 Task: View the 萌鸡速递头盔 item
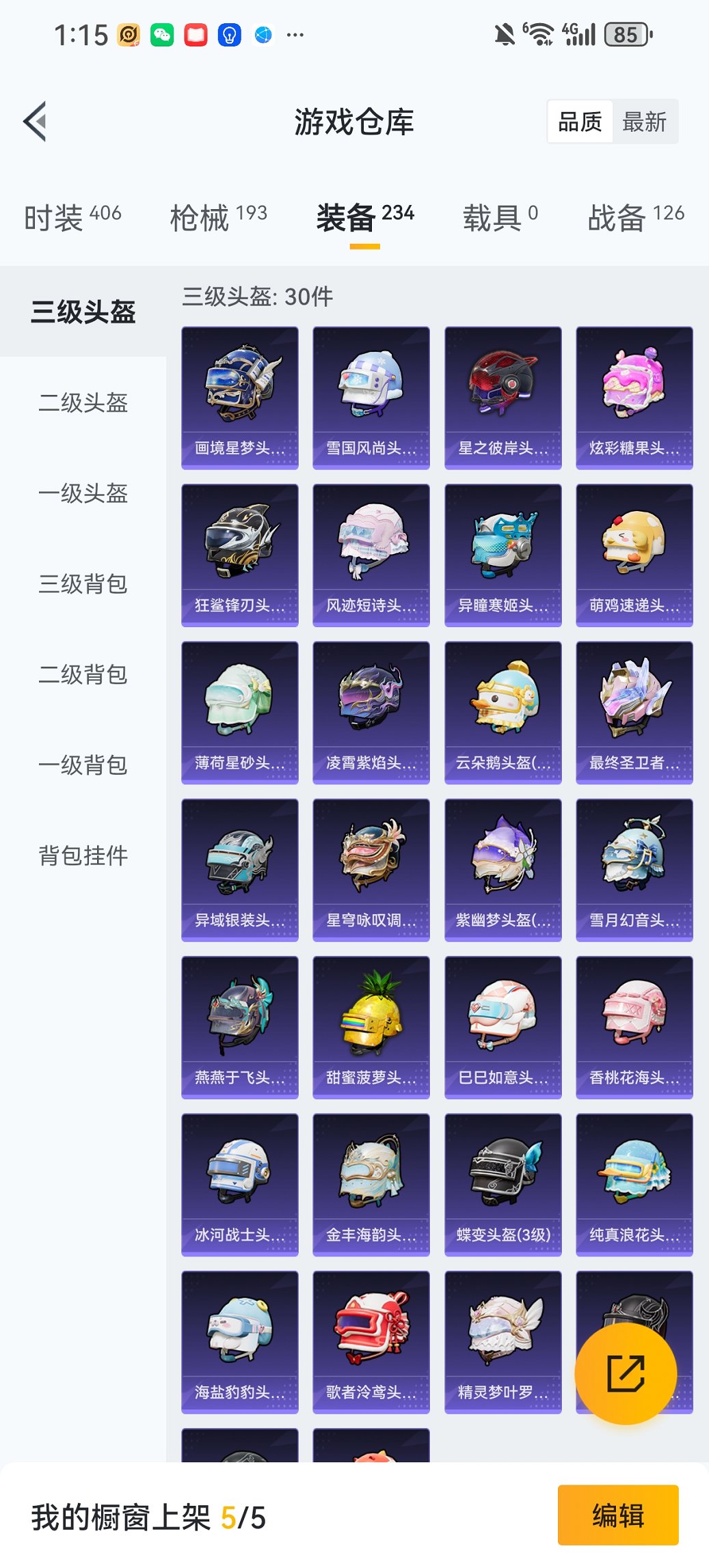click(x=634, y=555)
